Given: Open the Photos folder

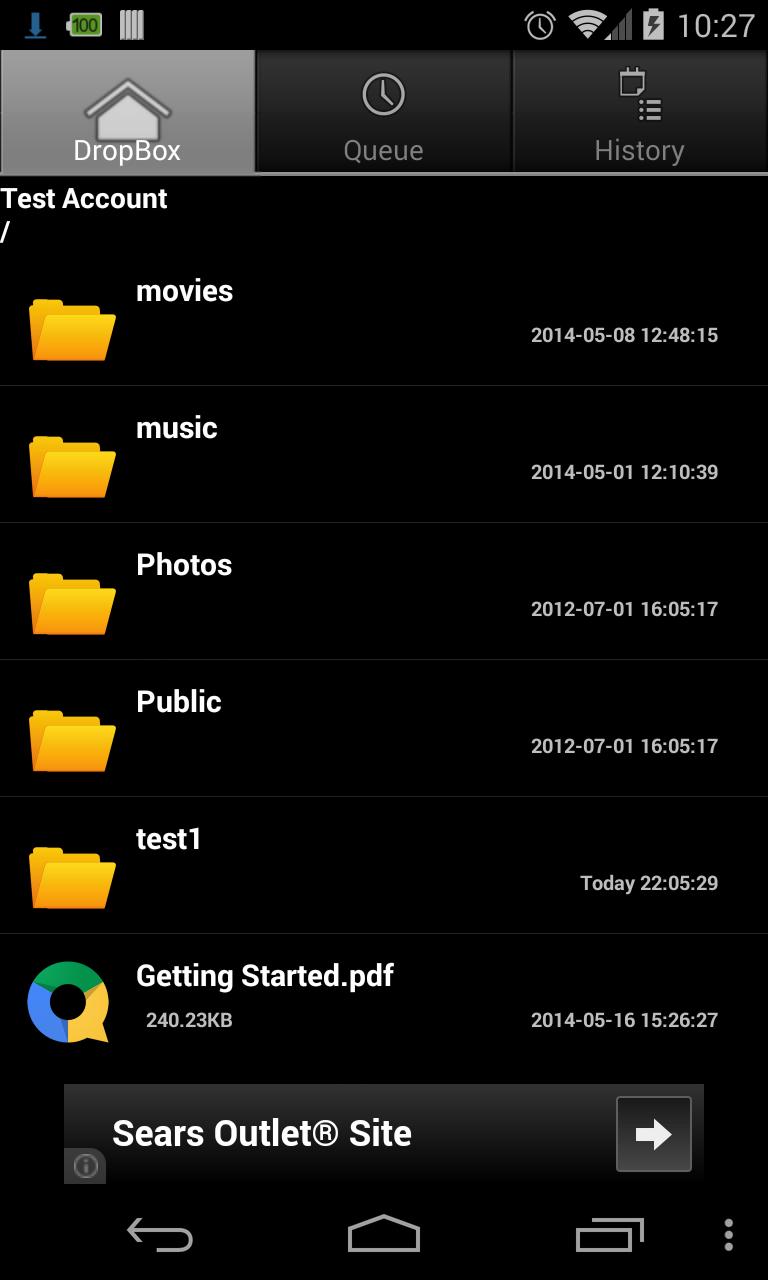Looking at the screenshot, I should click(x=384, y=592).
